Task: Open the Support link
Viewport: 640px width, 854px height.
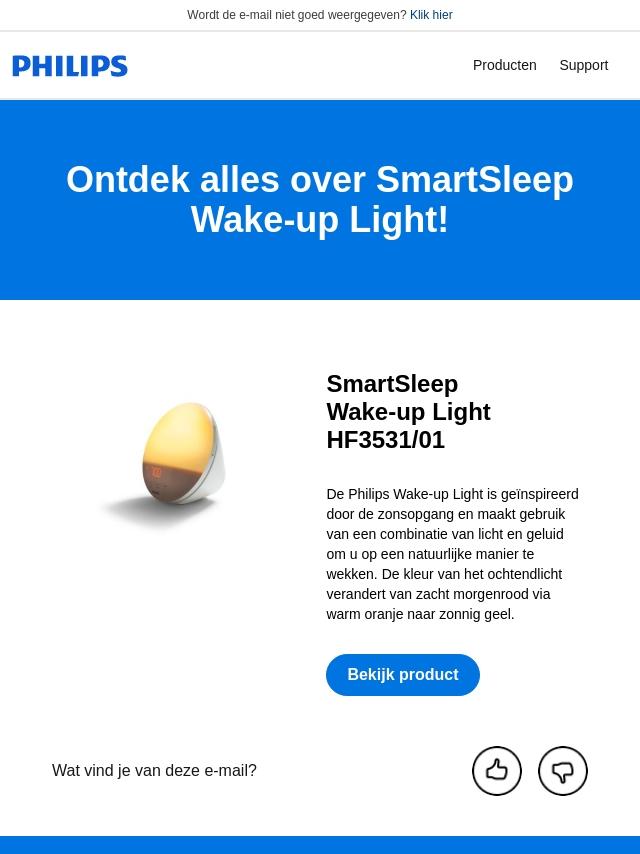Action: coord(583,65)
